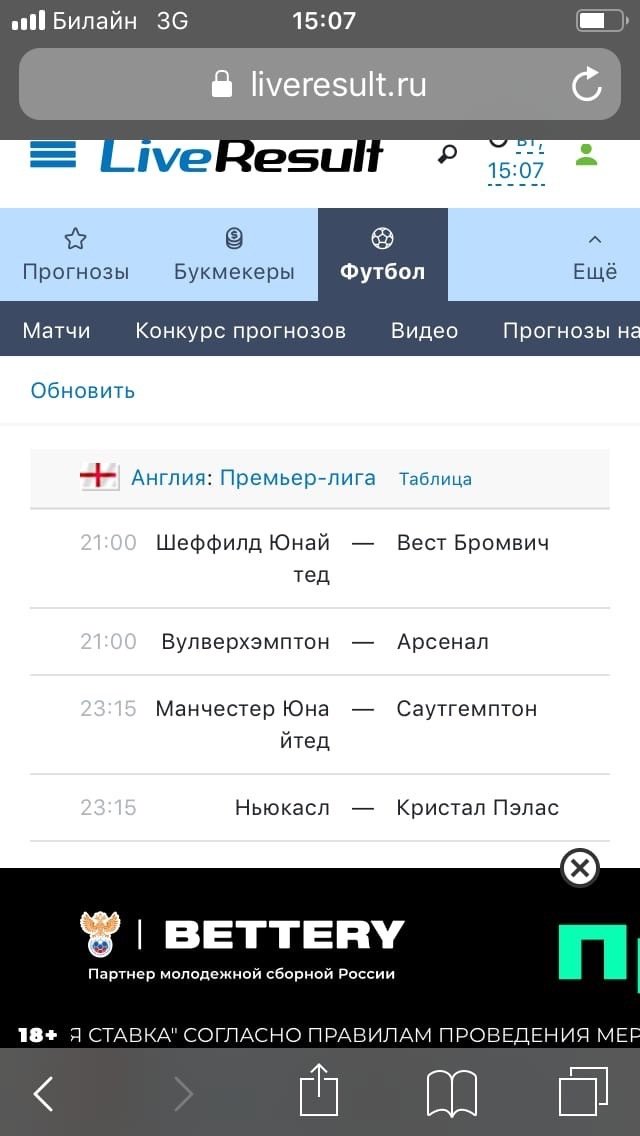This screenshot has width=640, height=1136.
Task: Open the hamburger menu
Action: pos(52,155)
